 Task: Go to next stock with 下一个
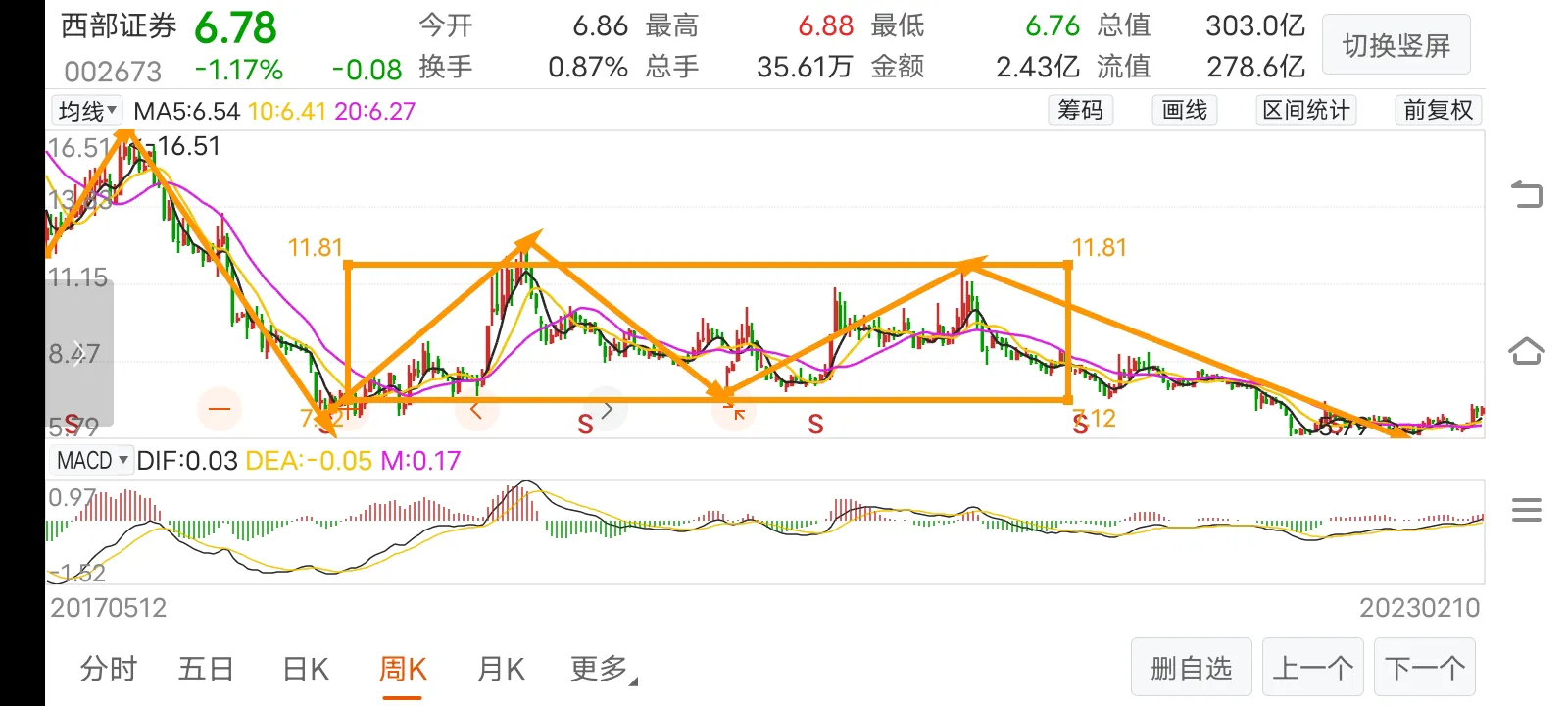click(x=1425, y=668)
